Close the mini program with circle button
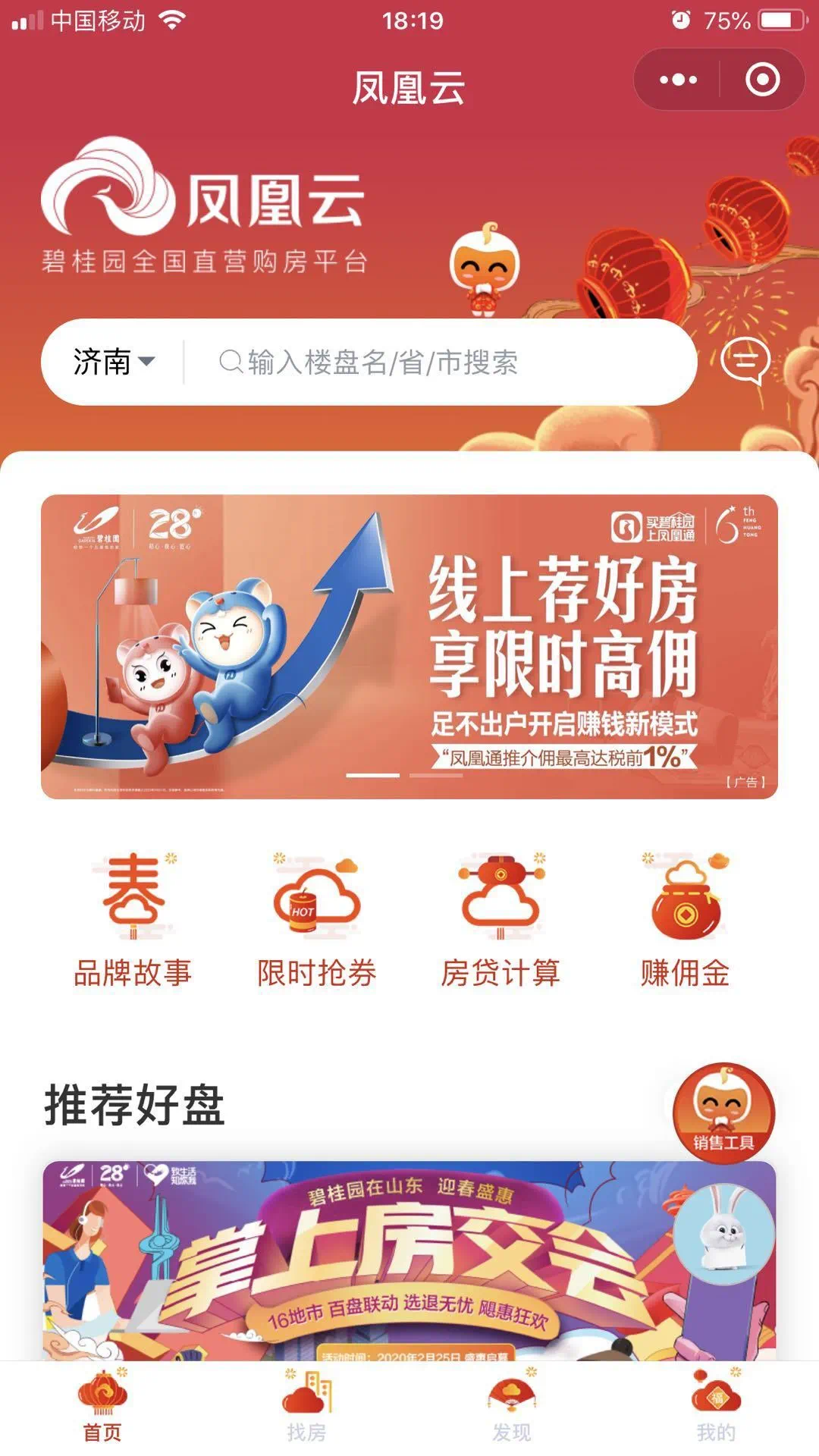The width and height of the screenshot is (819, 1456). (762, 80)
